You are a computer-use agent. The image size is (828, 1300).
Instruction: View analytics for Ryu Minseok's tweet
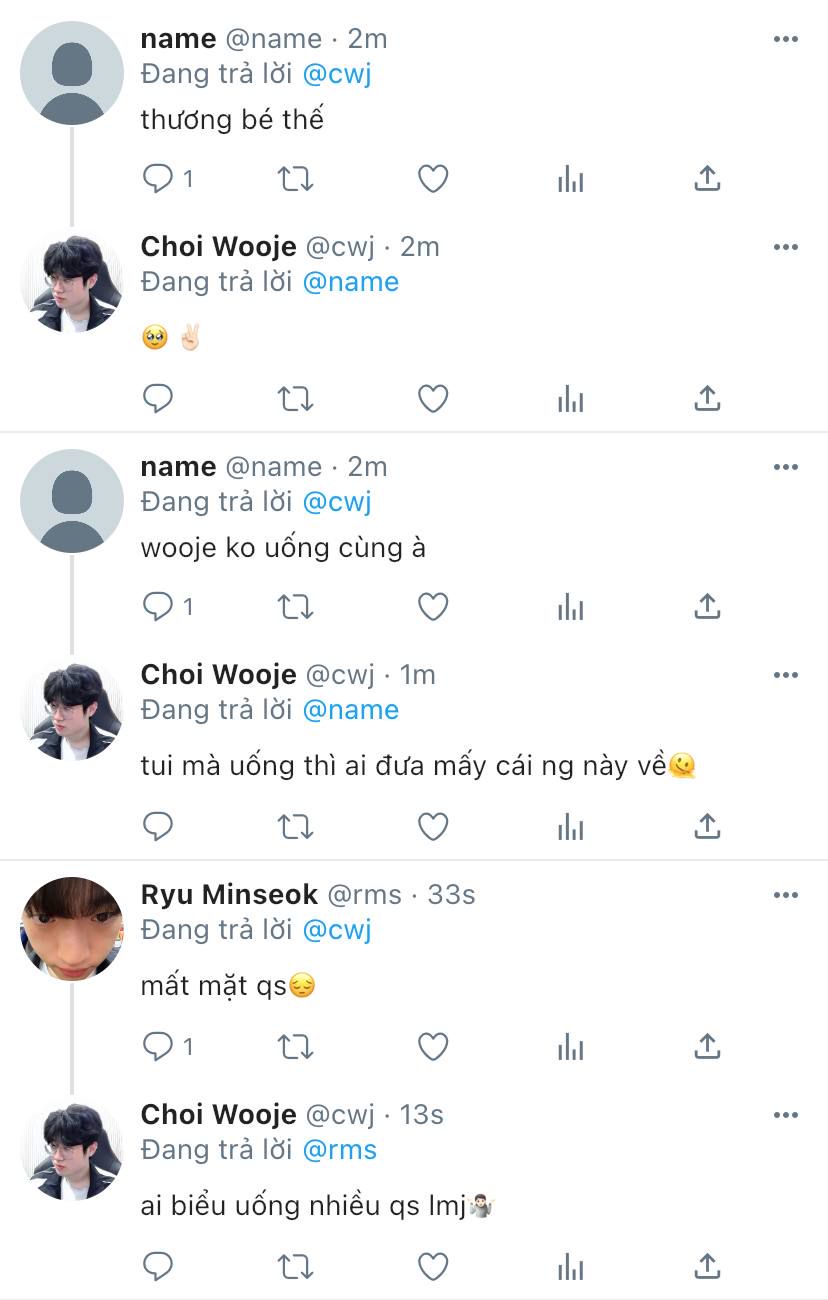pyautogui.click(x=570, y=1047)
